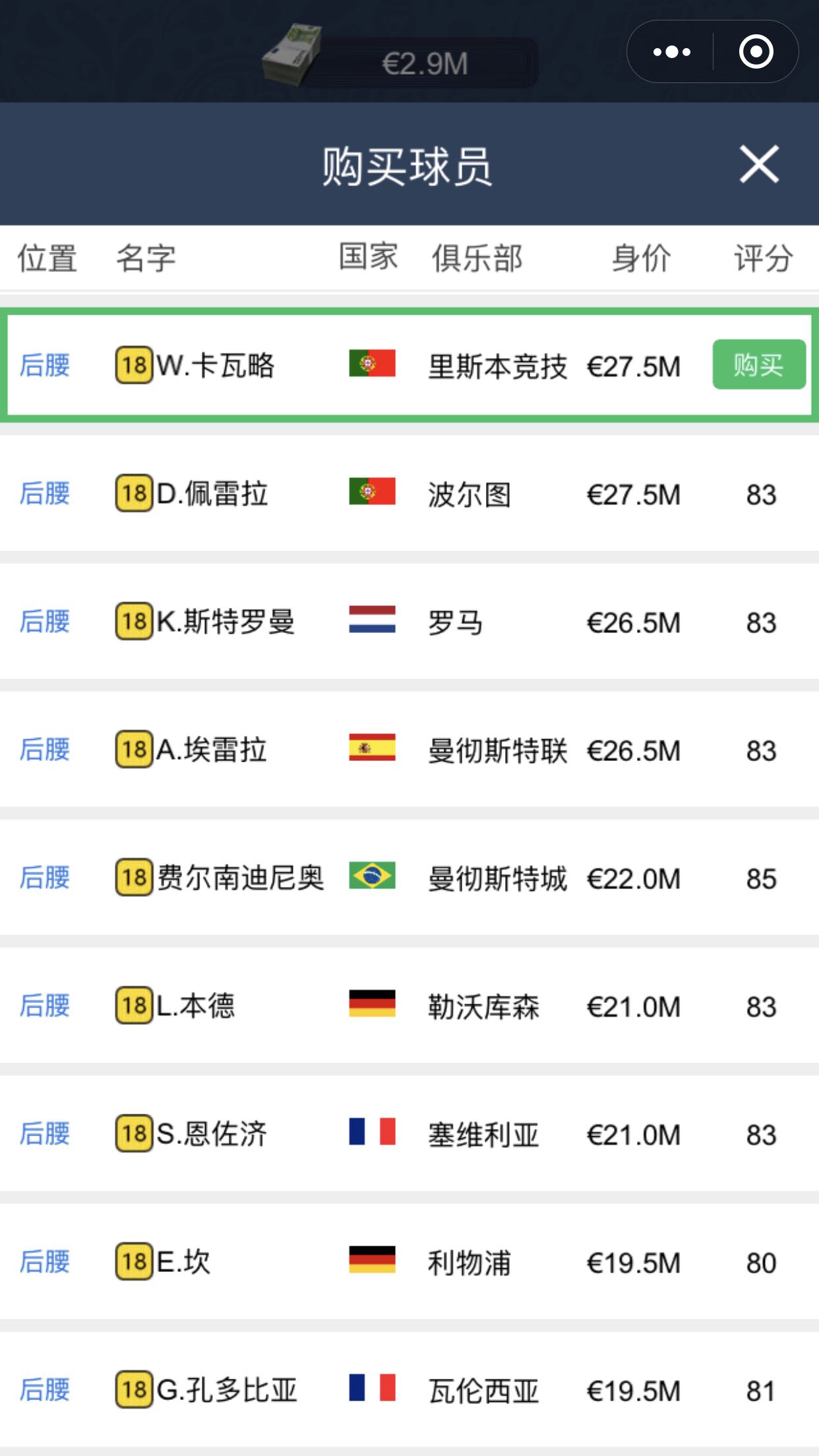Choose E.坎 from 利物浦

click(409, 1261)
